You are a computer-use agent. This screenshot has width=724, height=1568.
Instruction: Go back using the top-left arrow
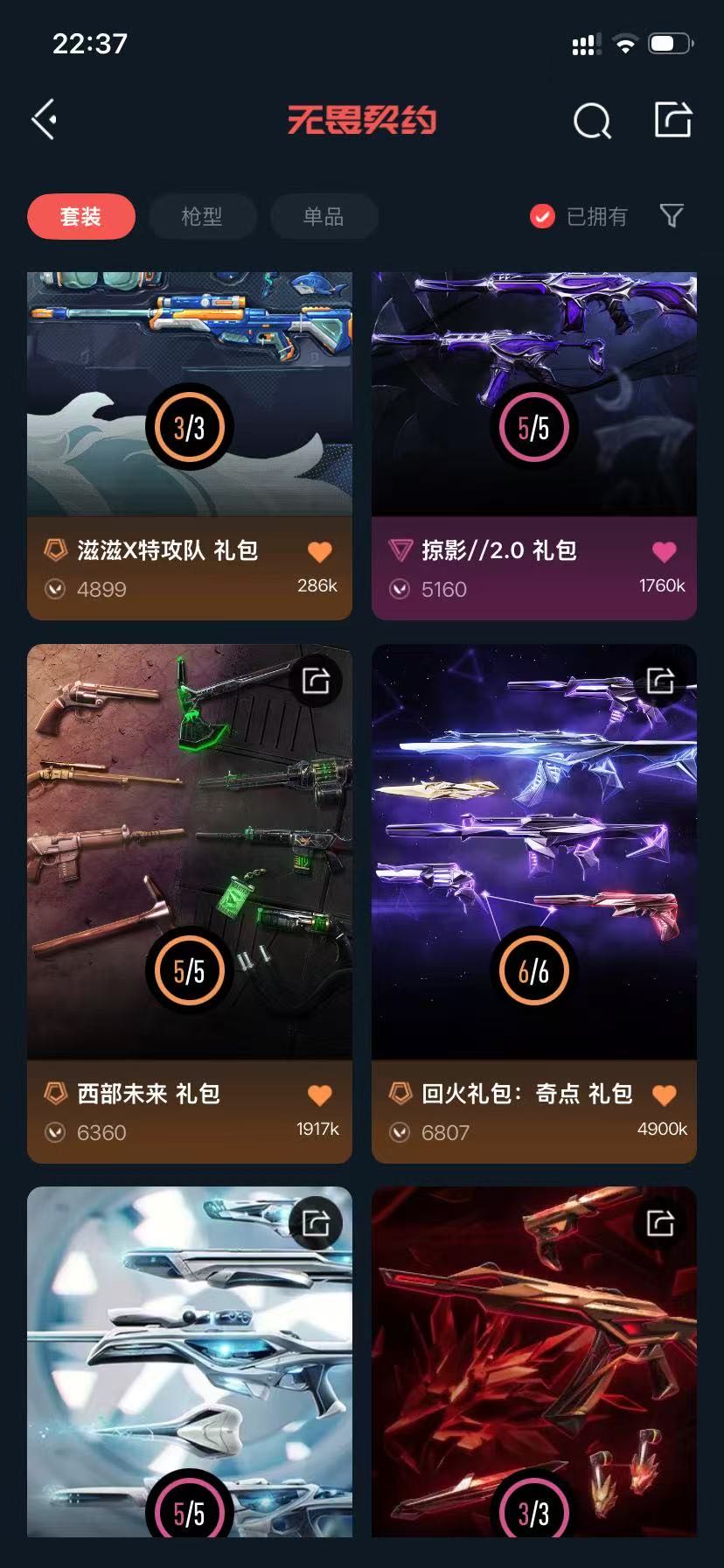coord(45,120)
